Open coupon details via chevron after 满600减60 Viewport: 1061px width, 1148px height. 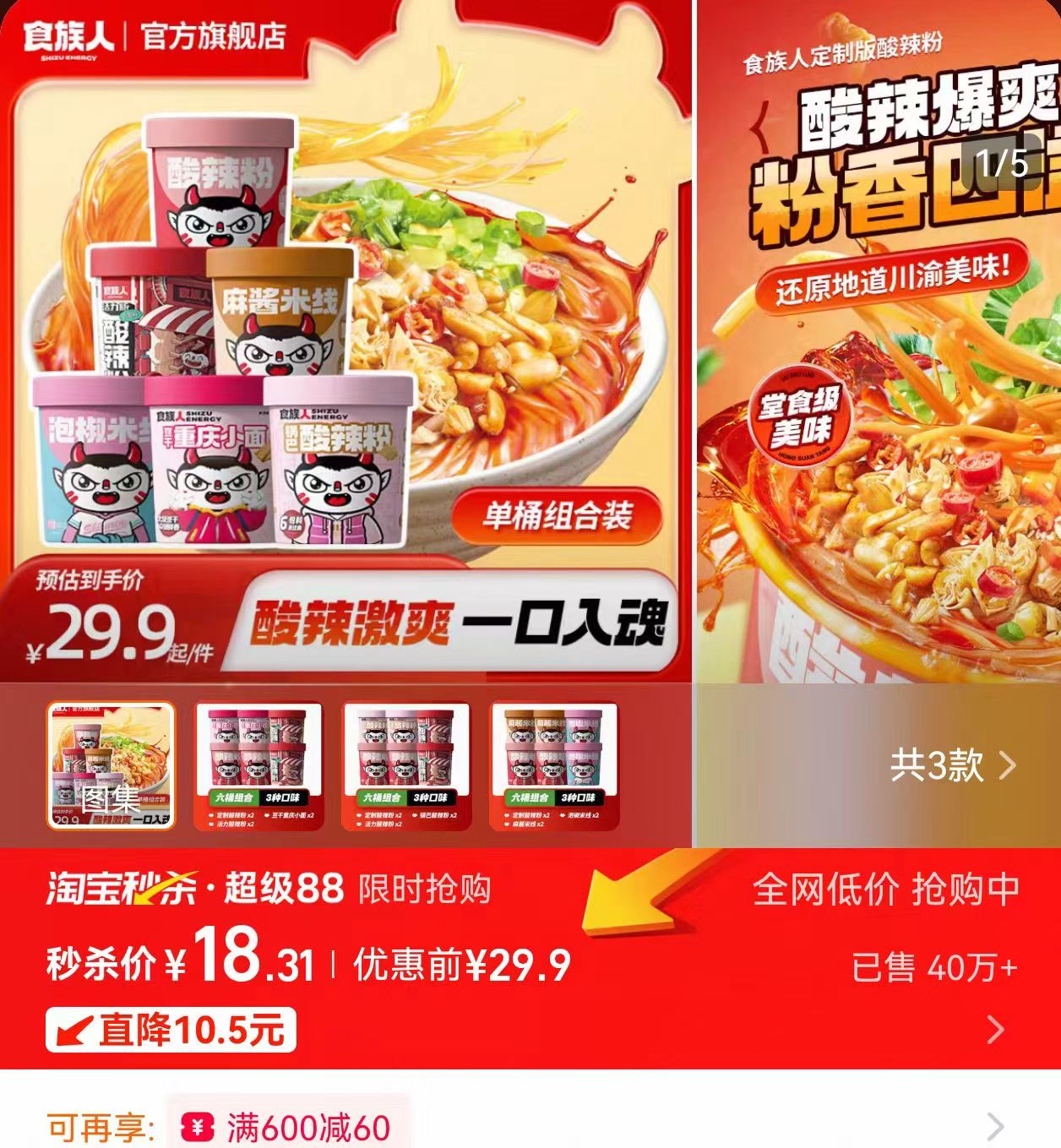click(x=993, y=1126)
